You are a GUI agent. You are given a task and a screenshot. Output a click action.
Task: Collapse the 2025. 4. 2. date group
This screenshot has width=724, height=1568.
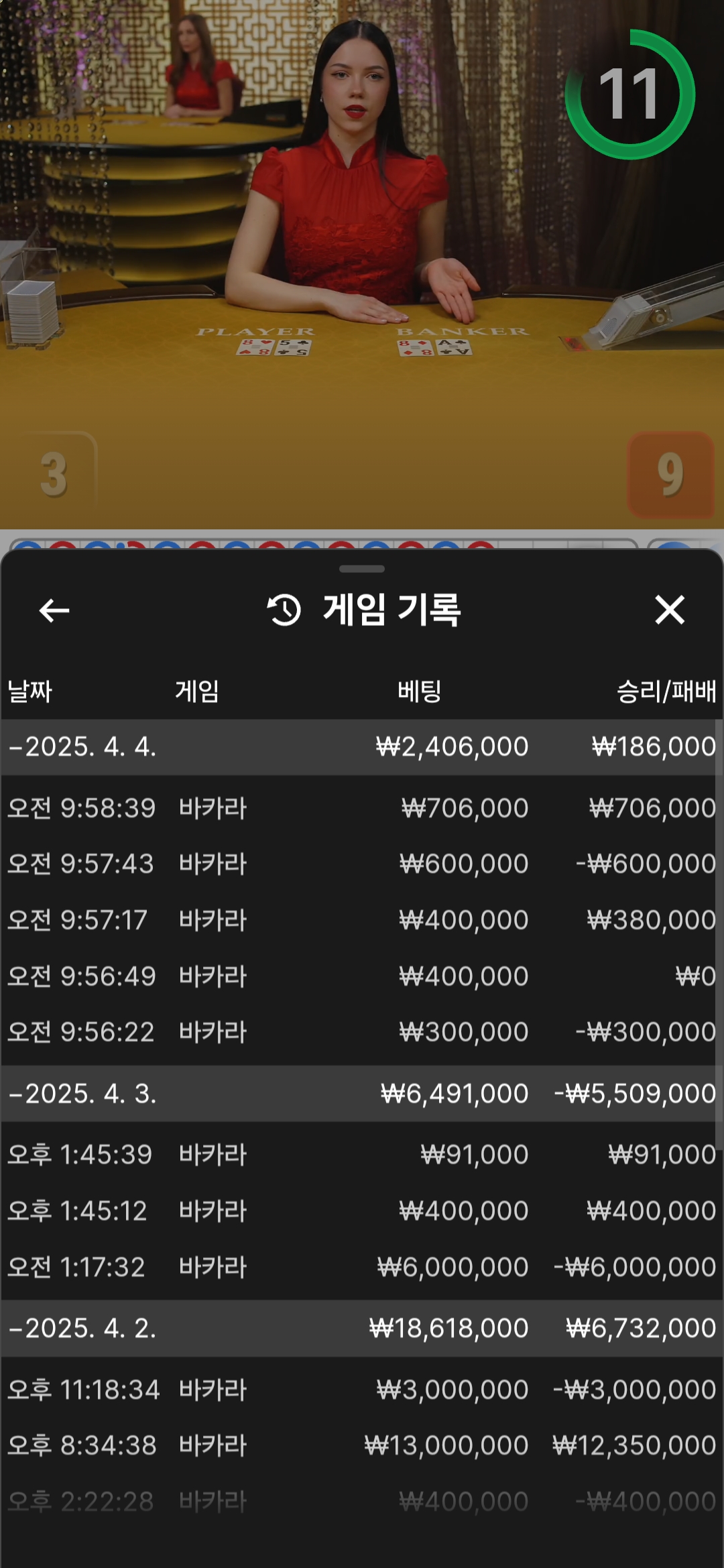[x=362, y=1328]
